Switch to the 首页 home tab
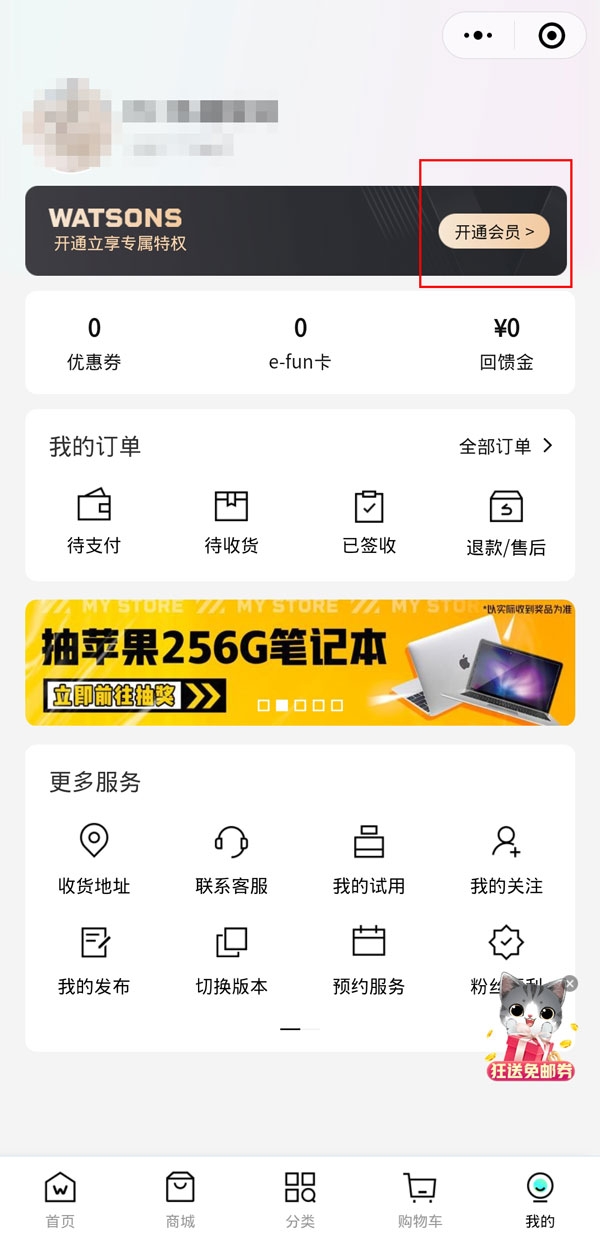The image size is (600, 1242). point(60,1200)
